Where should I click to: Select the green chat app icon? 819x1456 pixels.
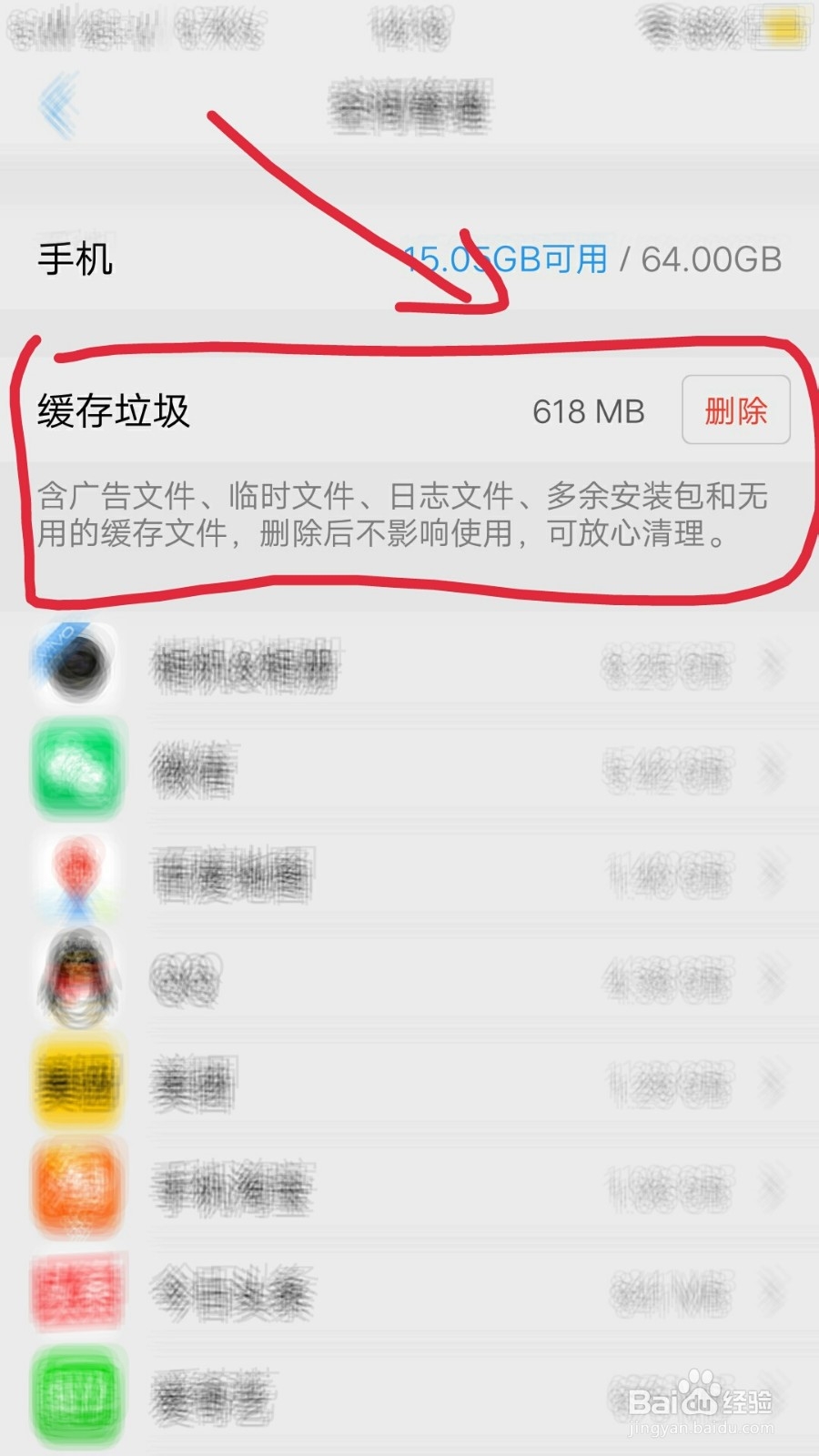click(77, 769)
